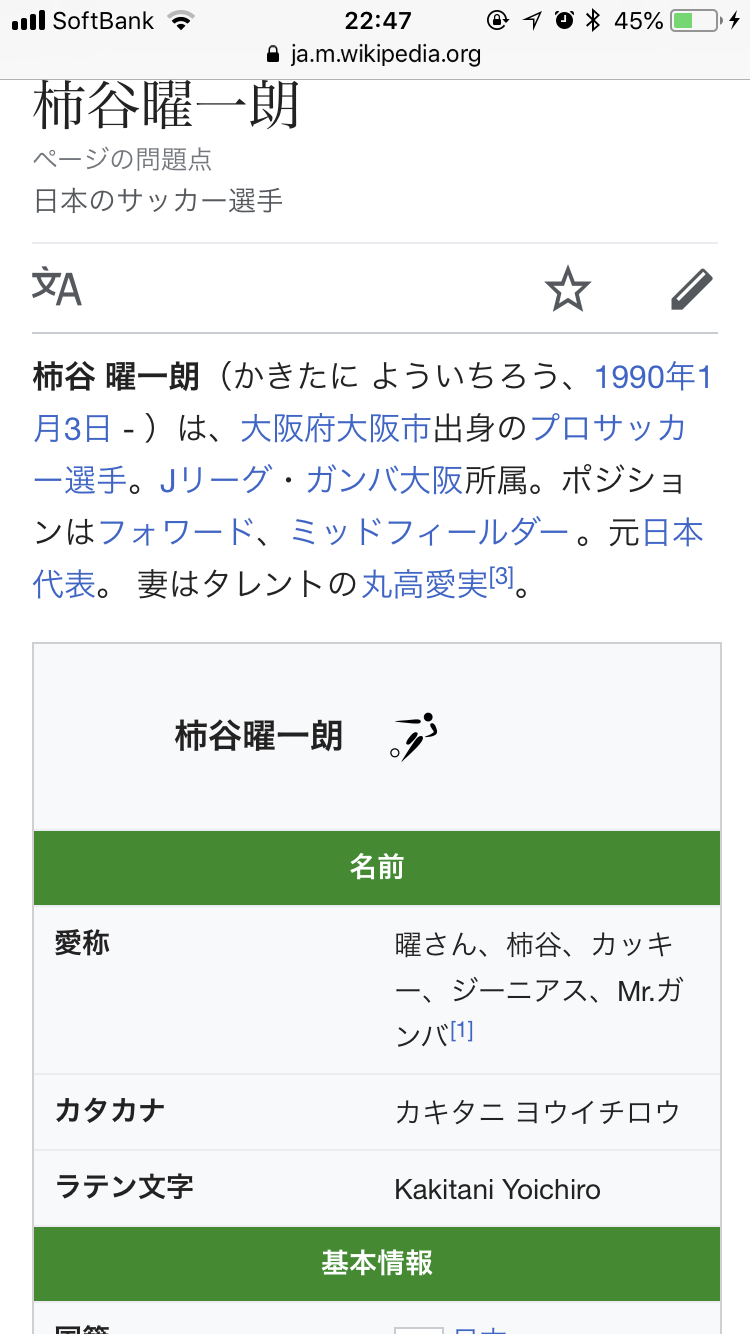Open the language selection icon
The height and width of the screenshot is (1334, 750).
point(57,288)
